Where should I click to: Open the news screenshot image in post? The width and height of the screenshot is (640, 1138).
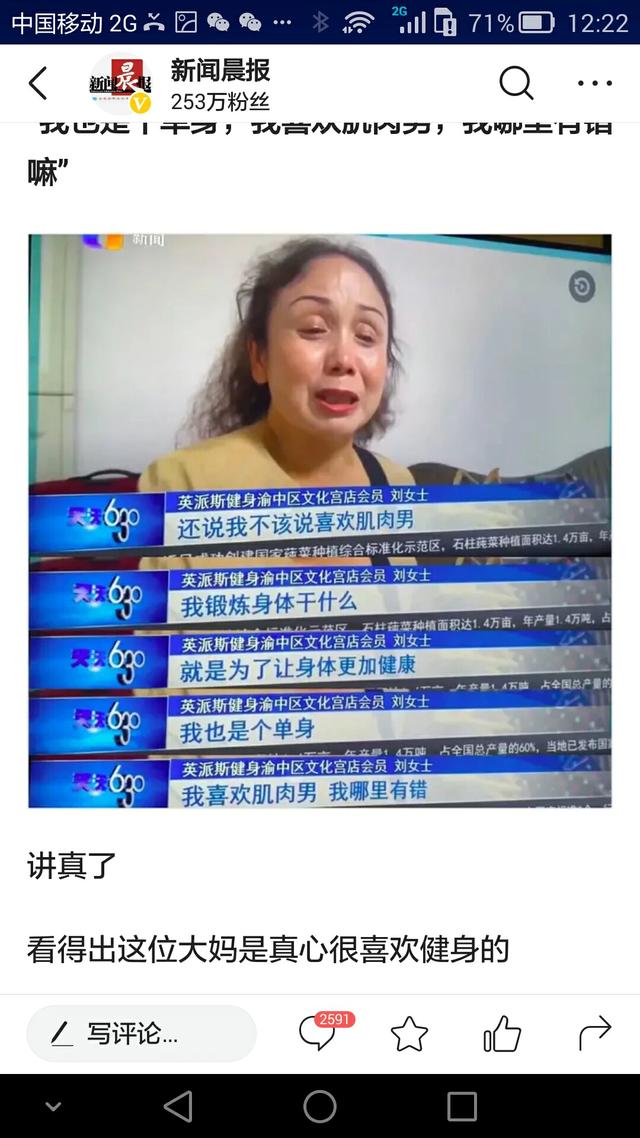pos(320,520)
